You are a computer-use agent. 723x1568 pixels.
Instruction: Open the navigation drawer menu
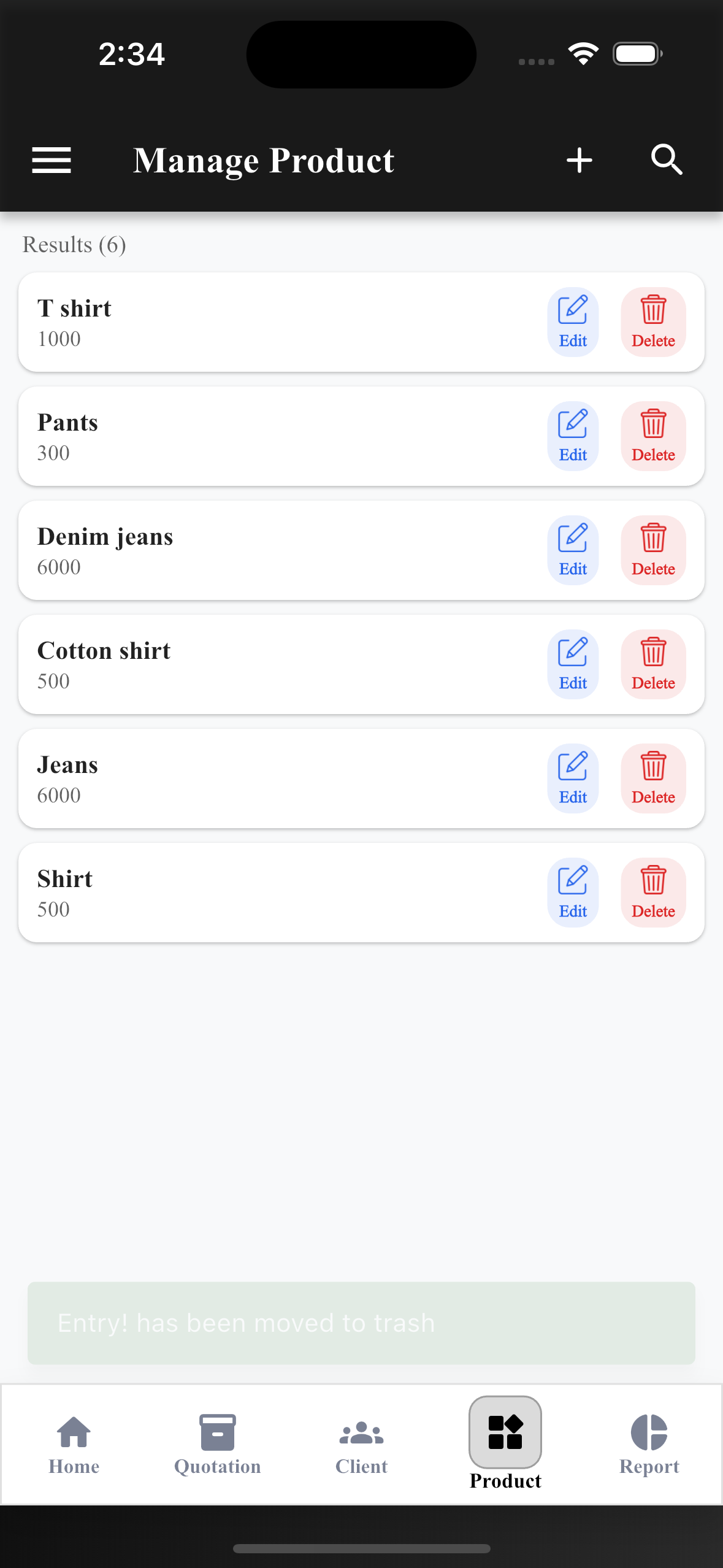(x=51, y=159)
